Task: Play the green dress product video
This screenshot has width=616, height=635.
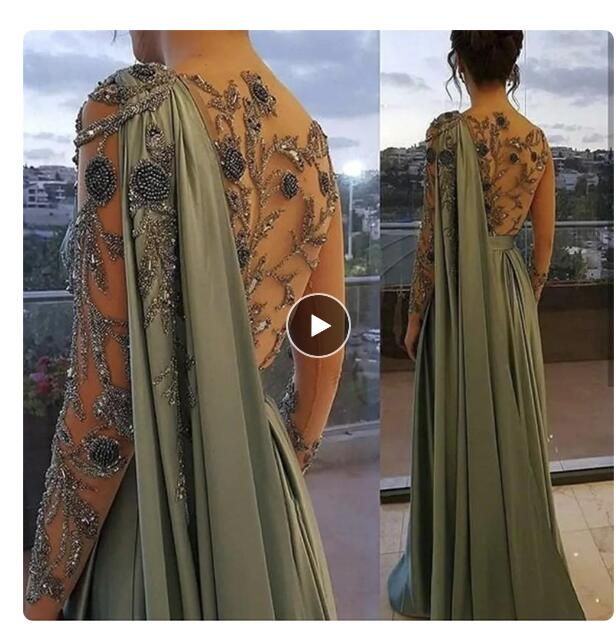Action: coord(318,325)
